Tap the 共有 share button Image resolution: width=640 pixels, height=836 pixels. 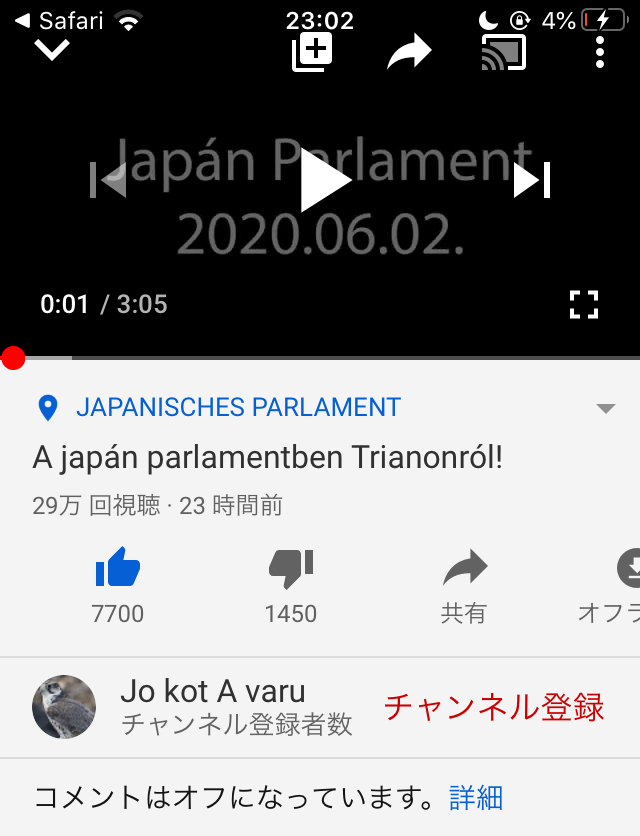[x=464, y=586]
